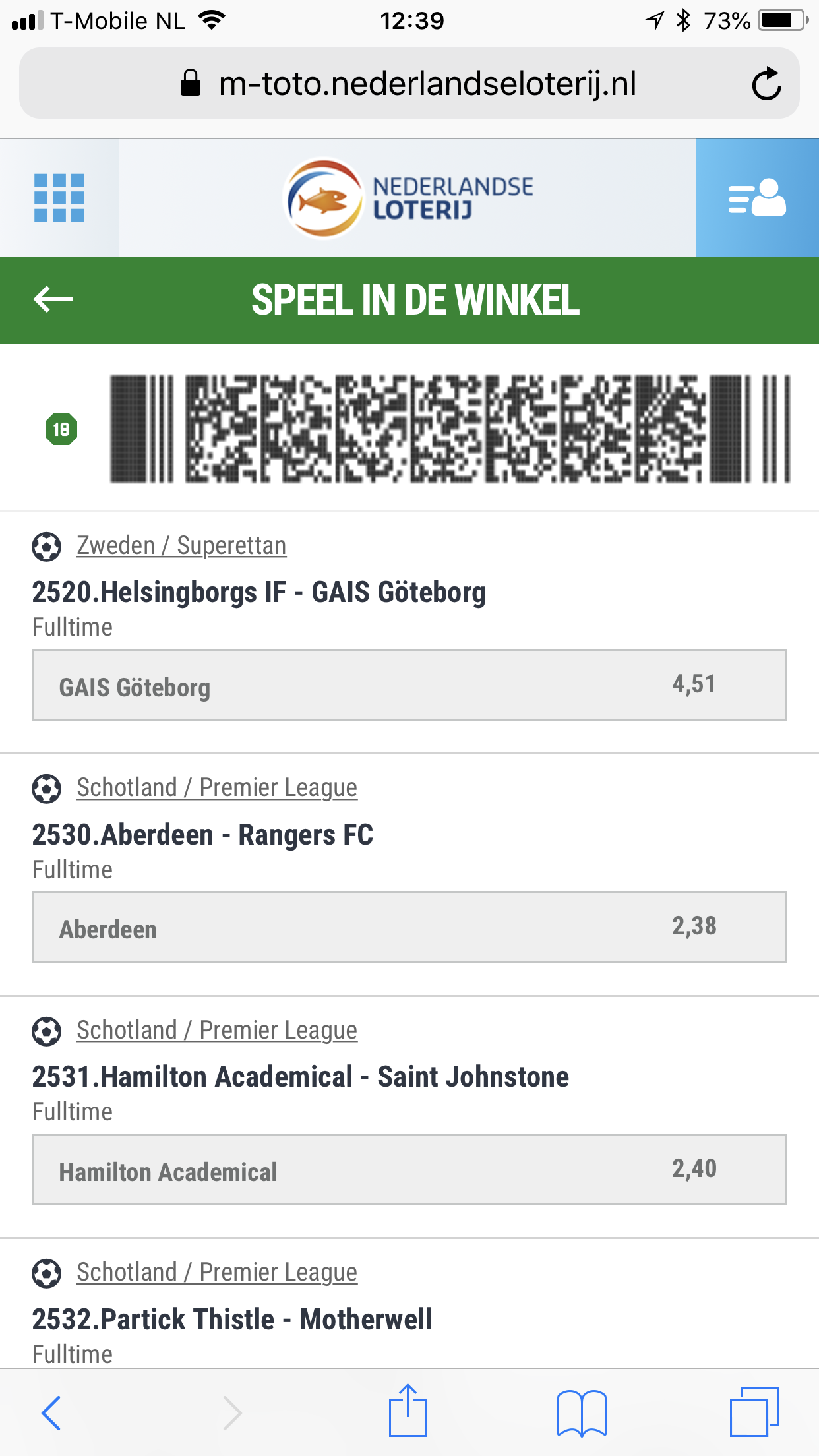Screen dimensions: 819x1456
Task: Open Schotland / Premier League above Aberdeen match
Action: click(x=217, y=788)
